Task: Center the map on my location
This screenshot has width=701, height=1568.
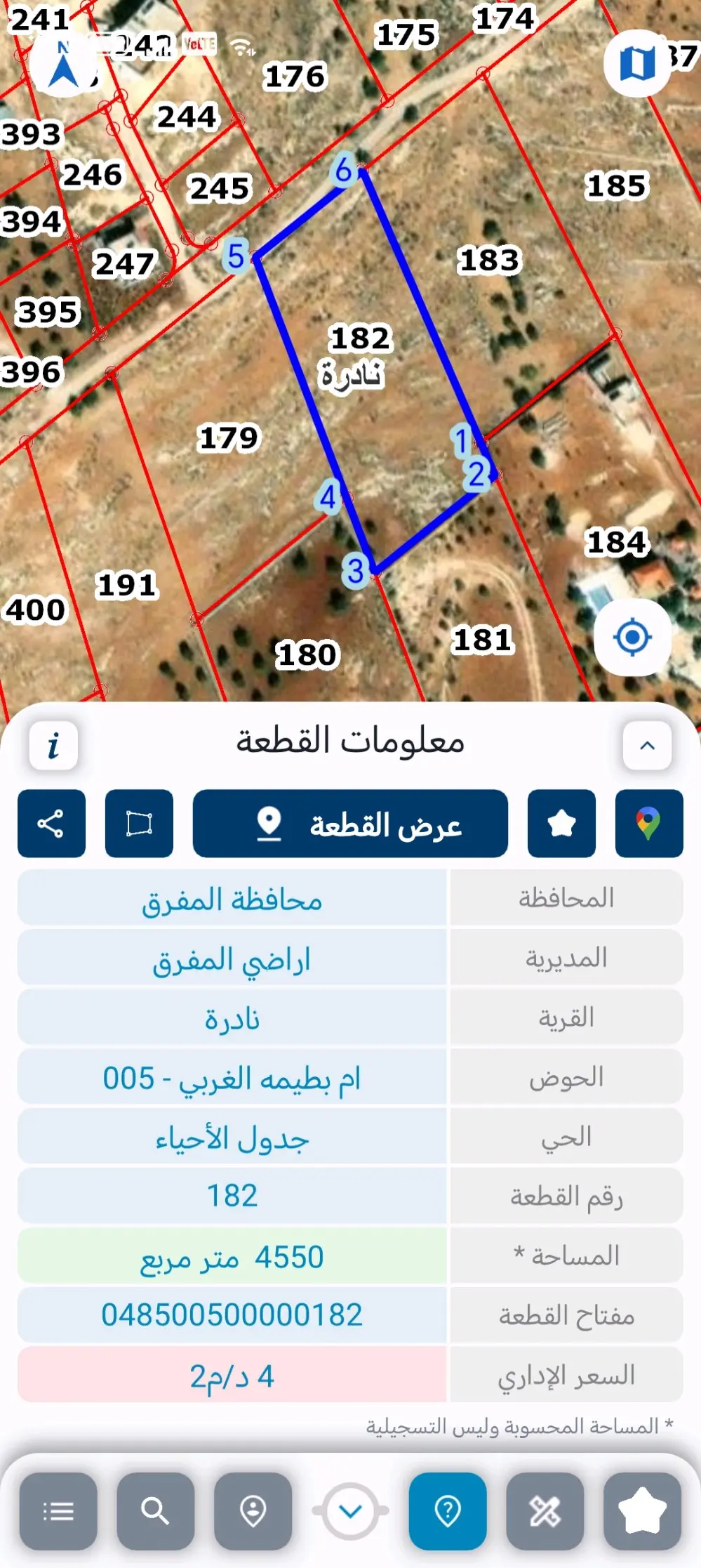Action: pos(632,638)
